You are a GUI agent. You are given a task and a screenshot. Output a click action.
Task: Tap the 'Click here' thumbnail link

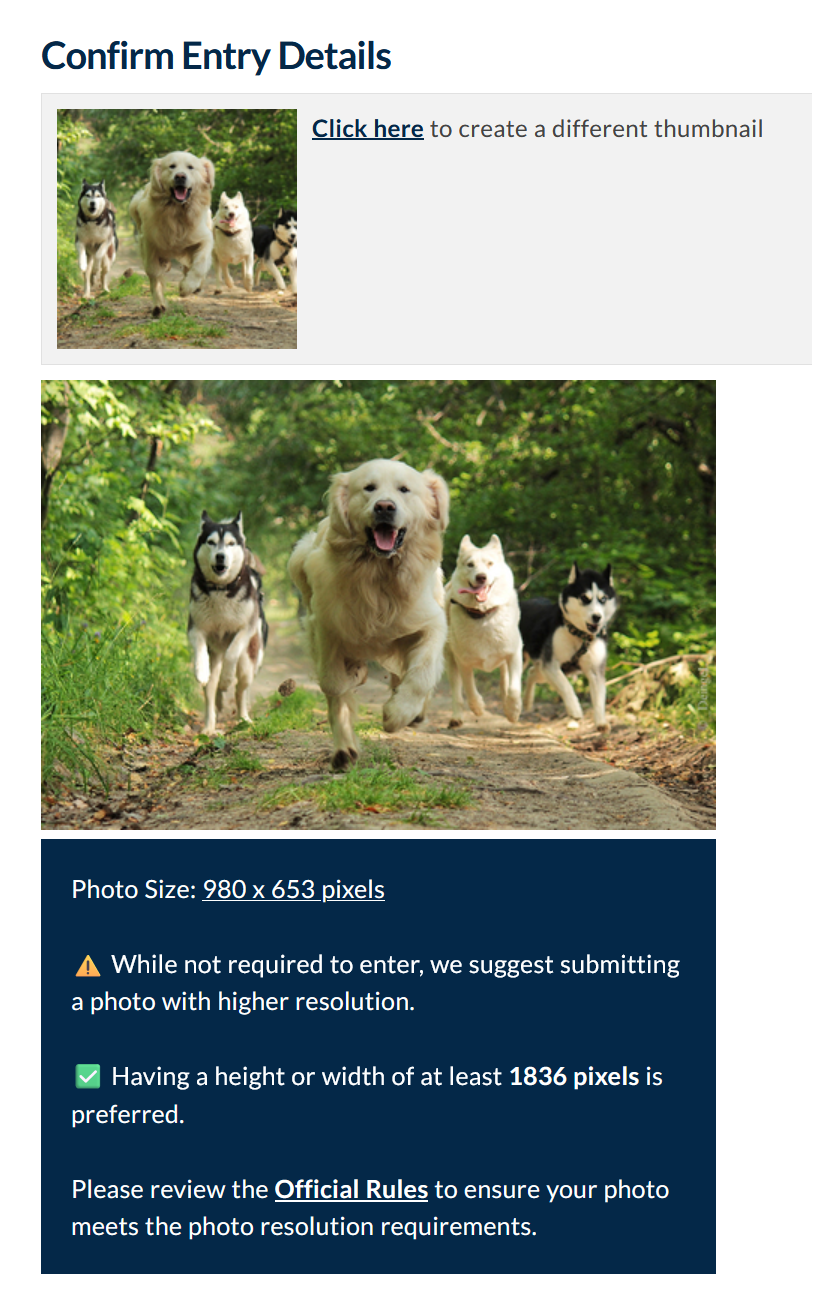(x=367, y=129)
